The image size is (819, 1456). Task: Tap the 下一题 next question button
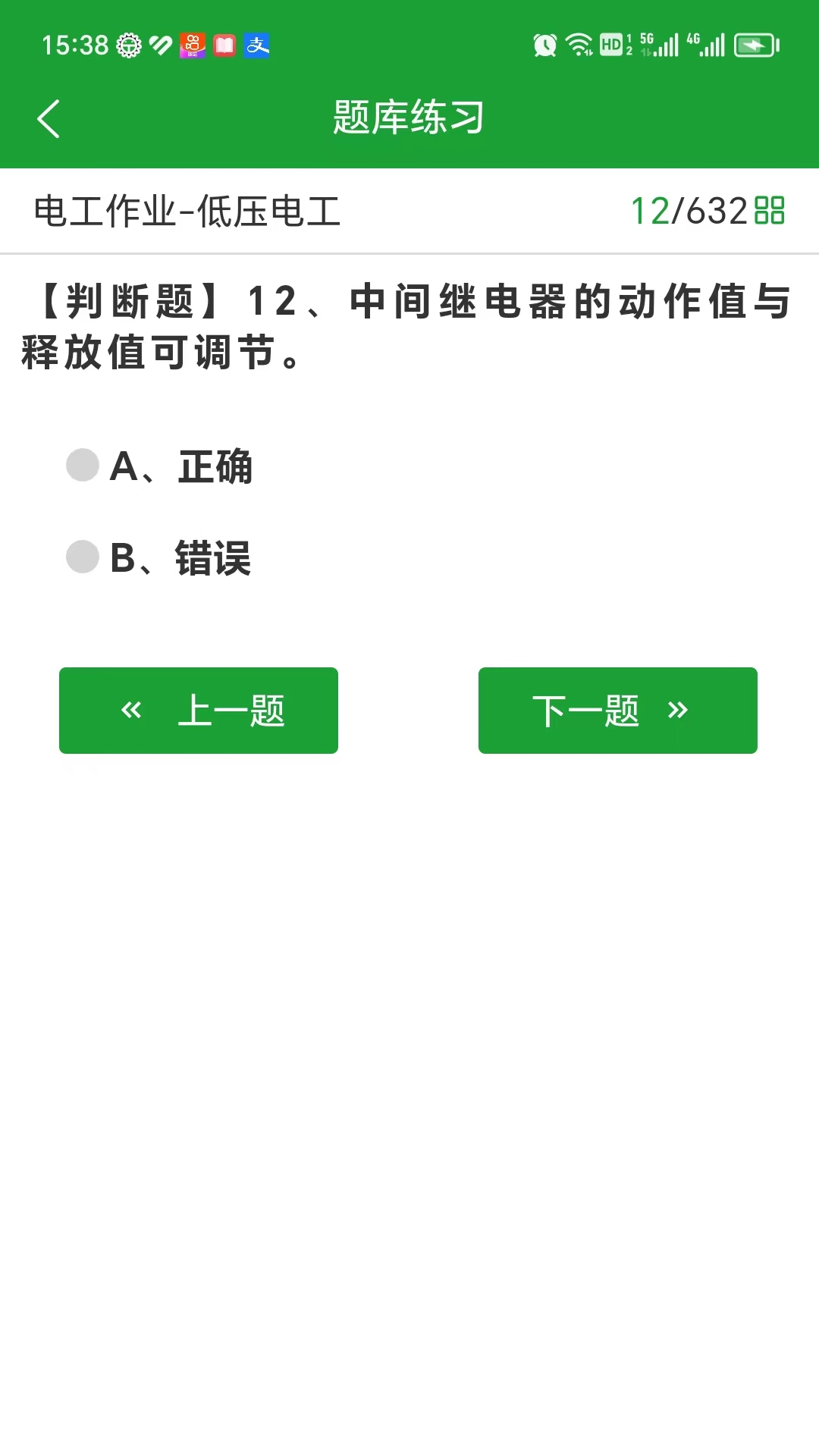point(617,710)
